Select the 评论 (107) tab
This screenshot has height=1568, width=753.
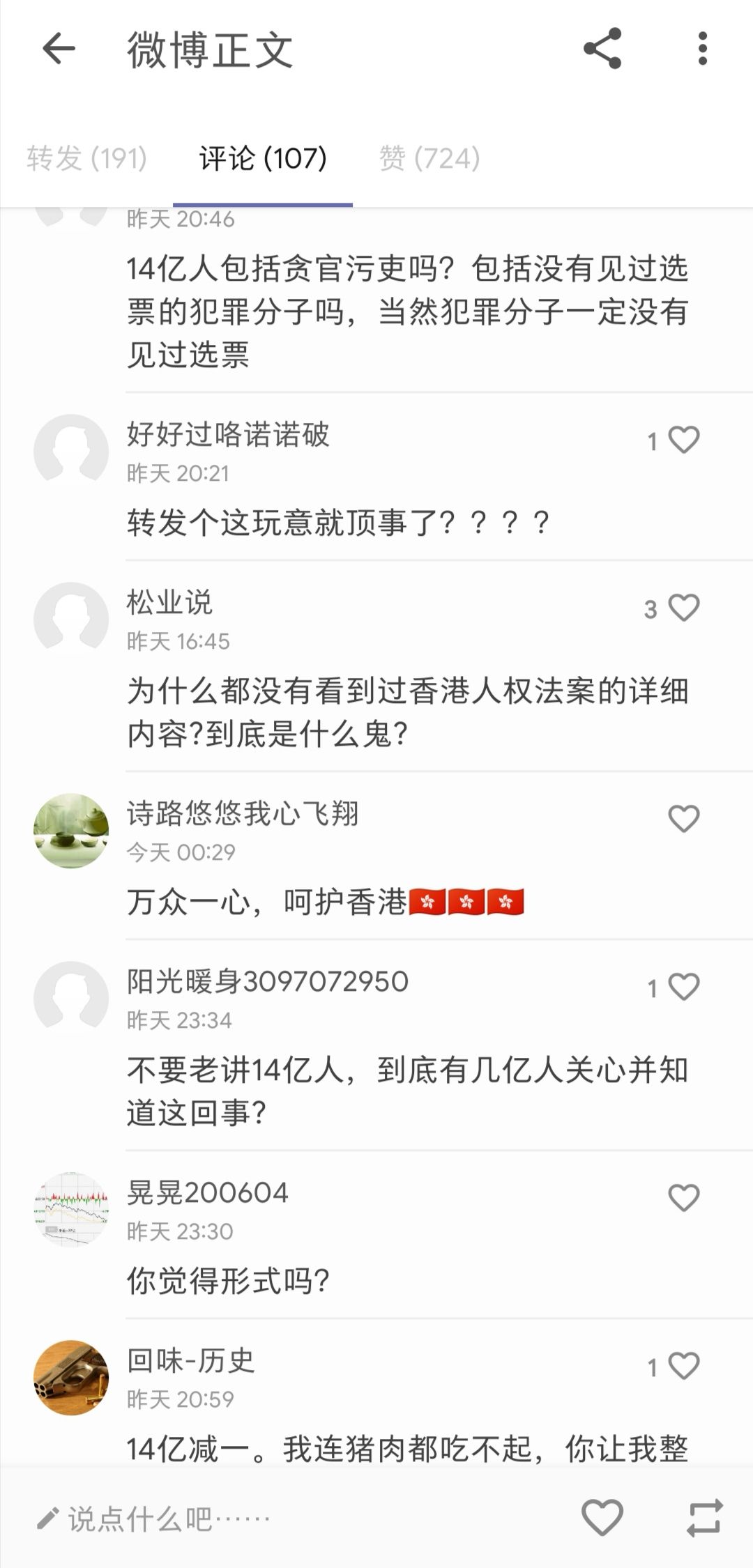point(263,158)
